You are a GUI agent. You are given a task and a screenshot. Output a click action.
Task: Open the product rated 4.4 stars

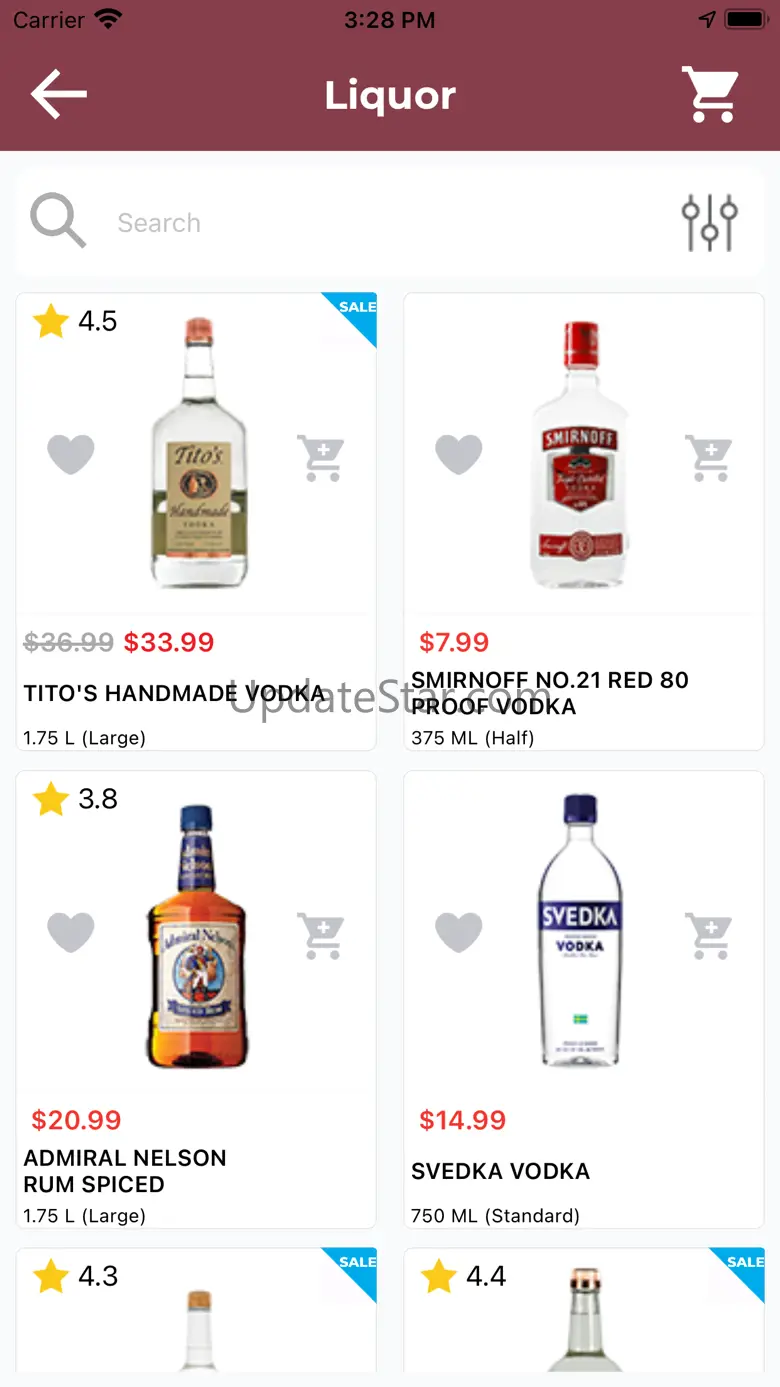pyautogui.click(x=583, y=1320)
